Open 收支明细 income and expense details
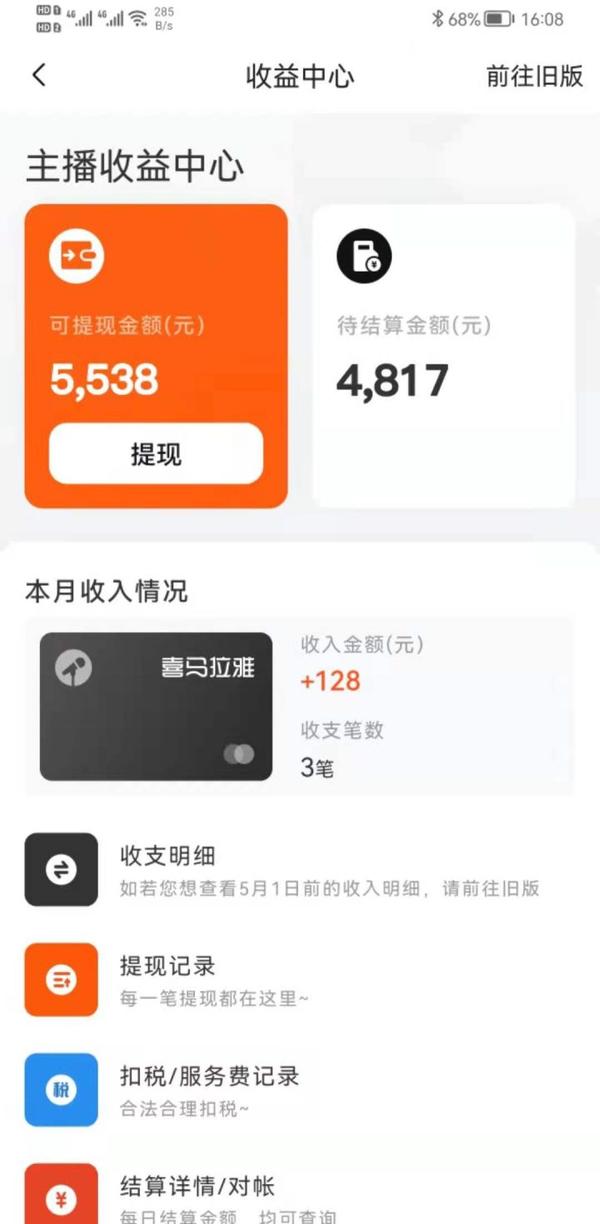 [x=300, y=870]
